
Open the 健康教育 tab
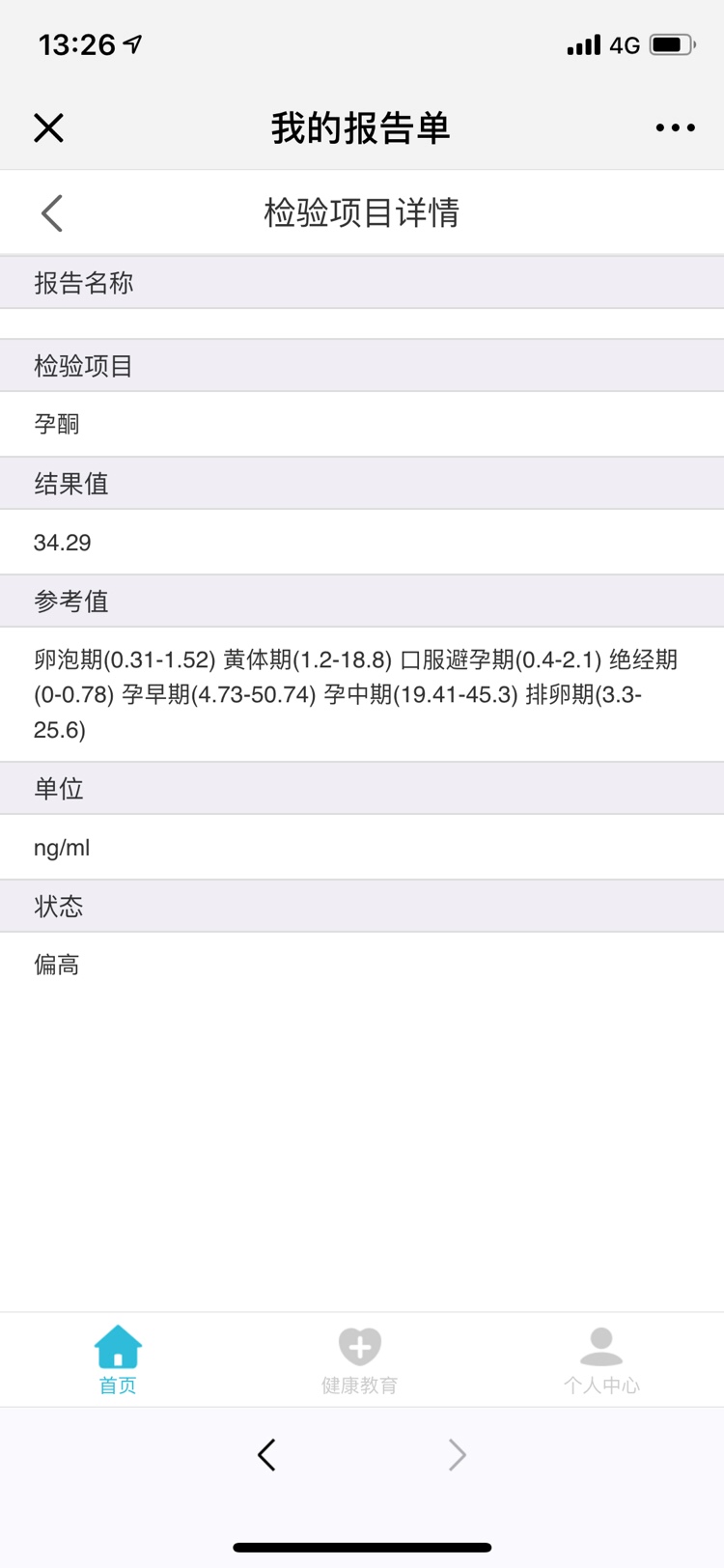point(359,1359)
